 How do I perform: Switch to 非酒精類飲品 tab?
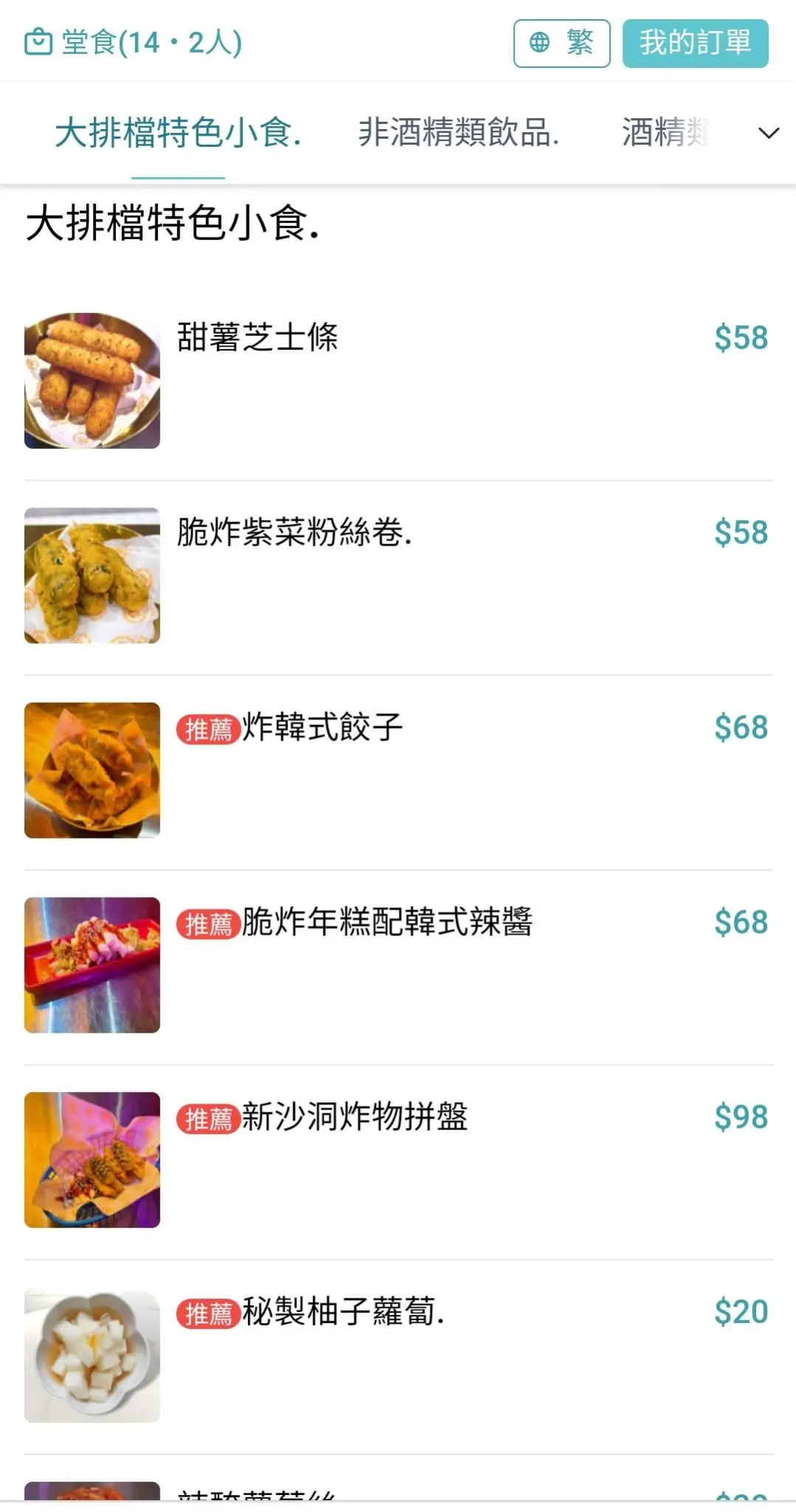coord(458,133)
